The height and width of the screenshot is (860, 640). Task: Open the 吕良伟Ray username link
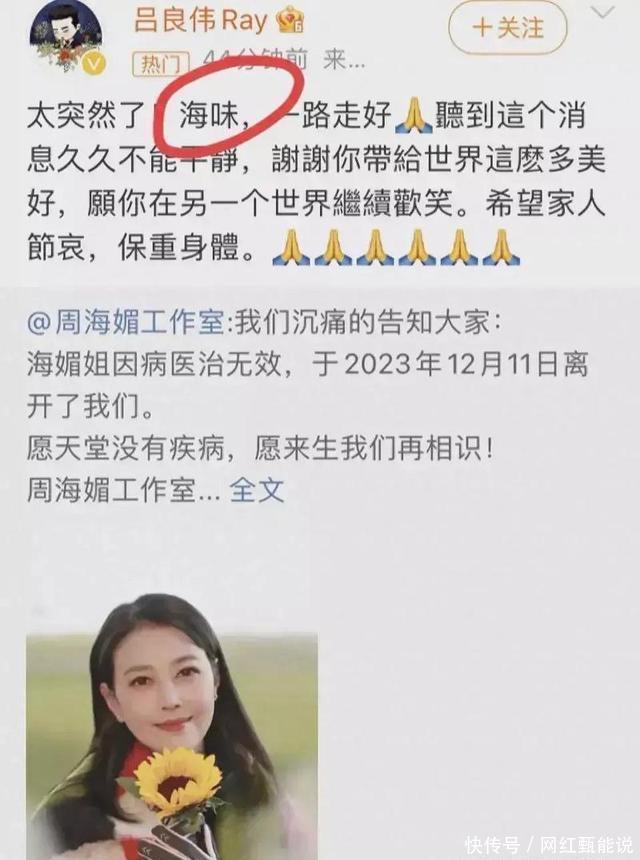201,20
